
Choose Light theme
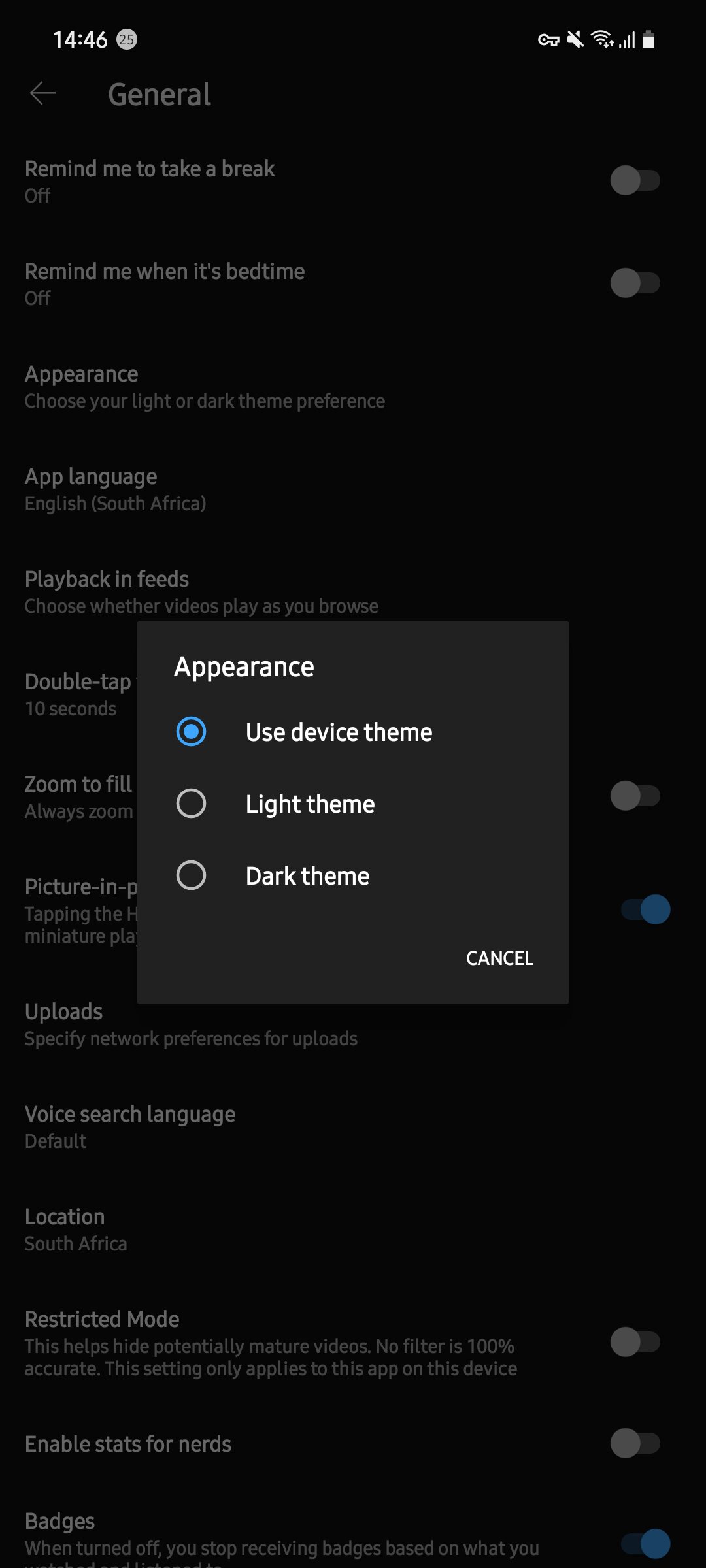coord(352,804)
